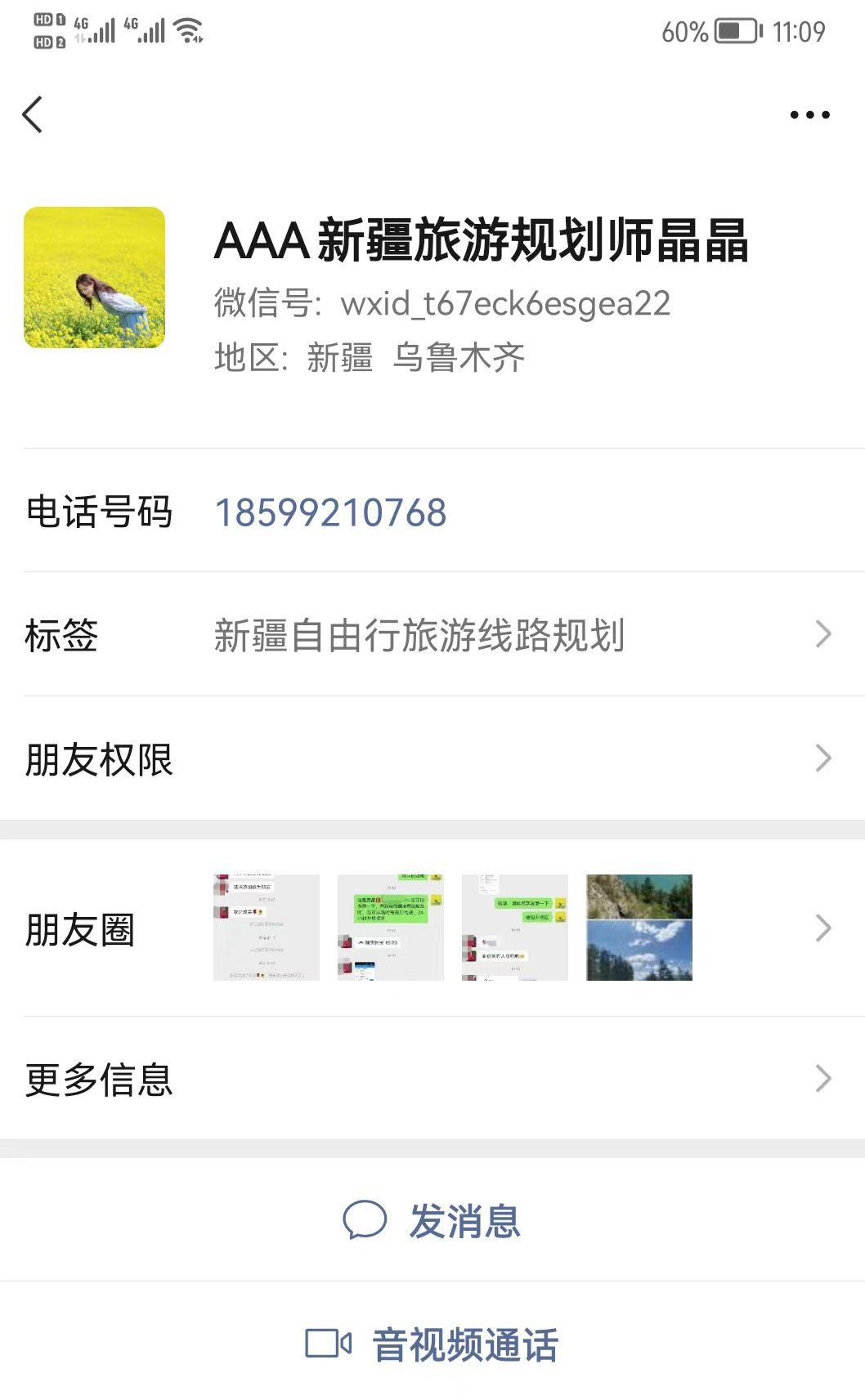The image size is (865, 1400).
Task: Open 更多信息 details
Action: (432, 1079)
